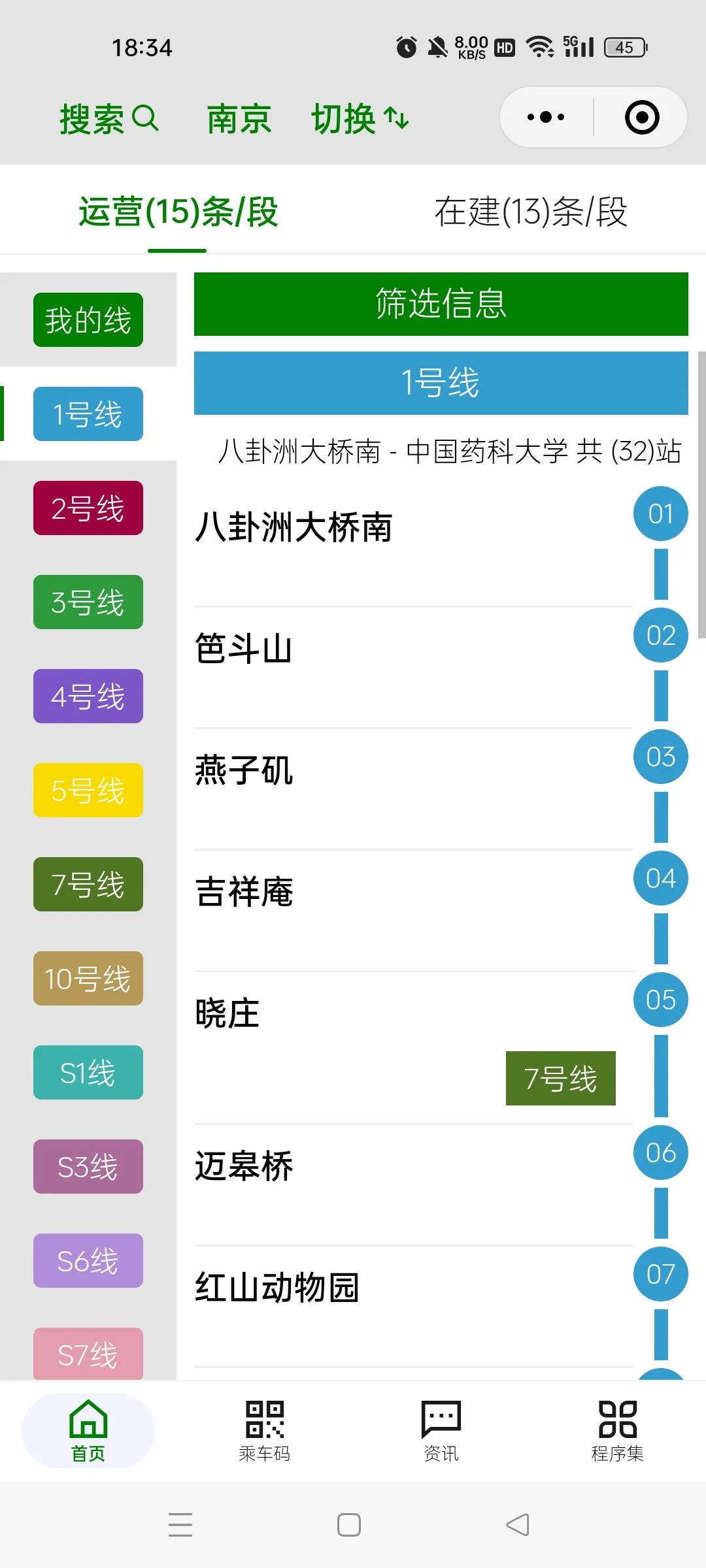Tap the mini-program close circle icon
The image size is (706, 1568).
tap(641, 116)
